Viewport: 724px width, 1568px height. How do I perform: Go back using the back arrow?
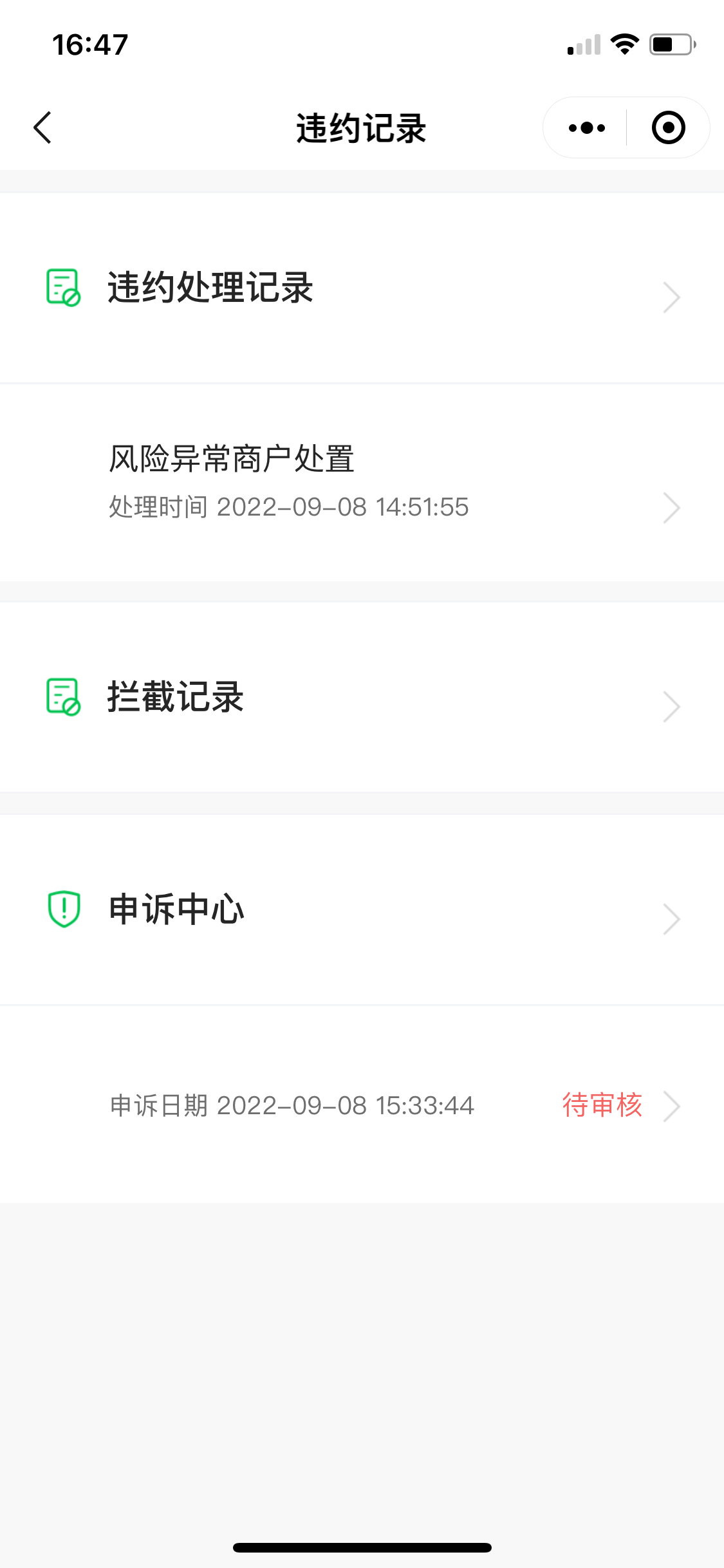[42, 127]
